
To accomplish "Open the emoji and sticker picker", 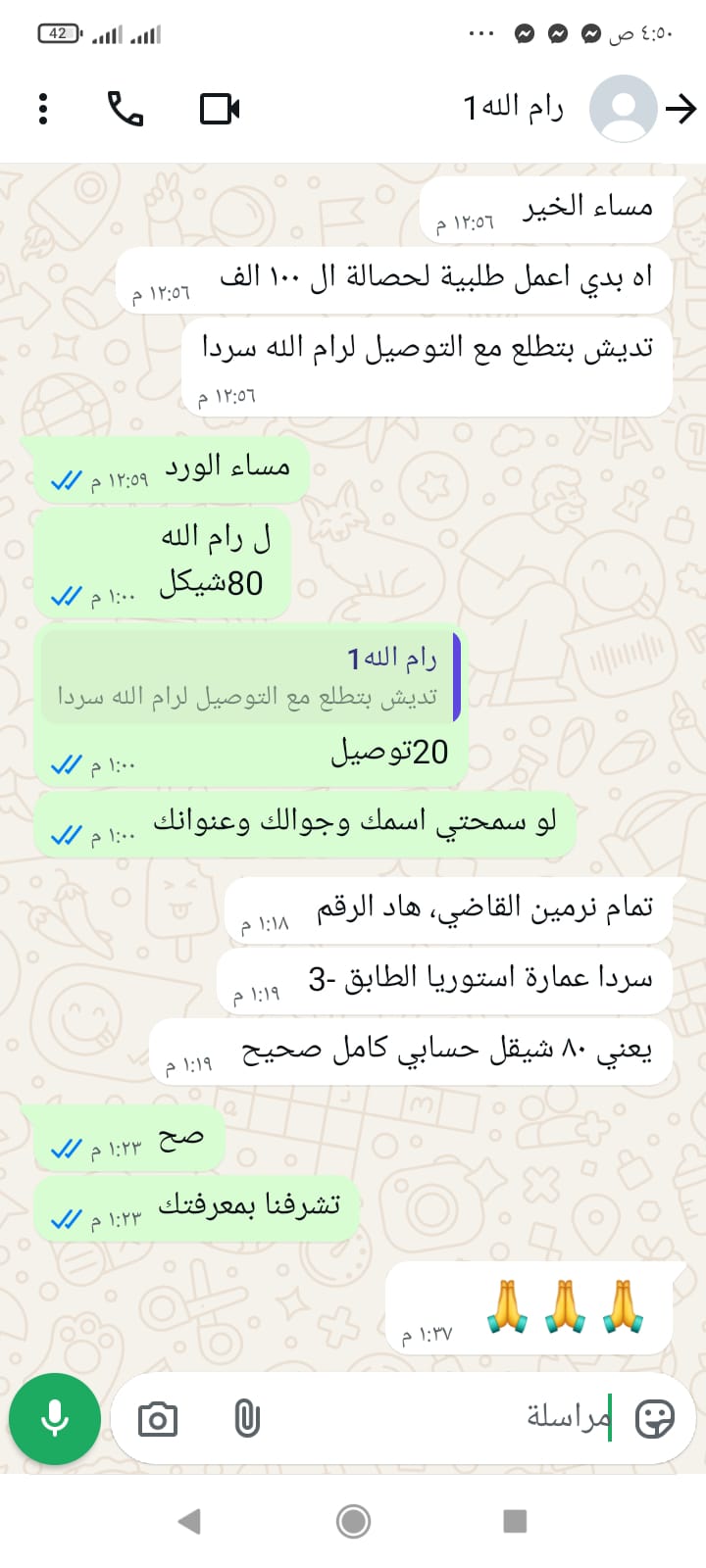I will coord(655,1418).
